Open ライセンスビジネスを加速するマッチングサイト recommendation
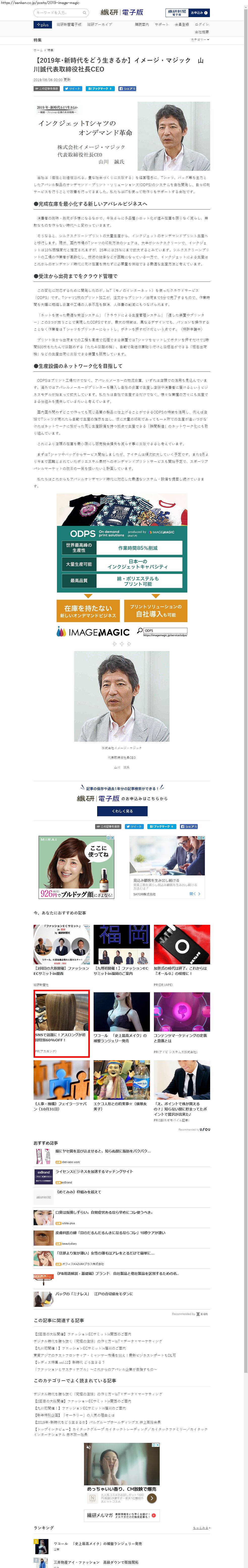The width and height of the screenshot is (248, 1568). 94,1171
